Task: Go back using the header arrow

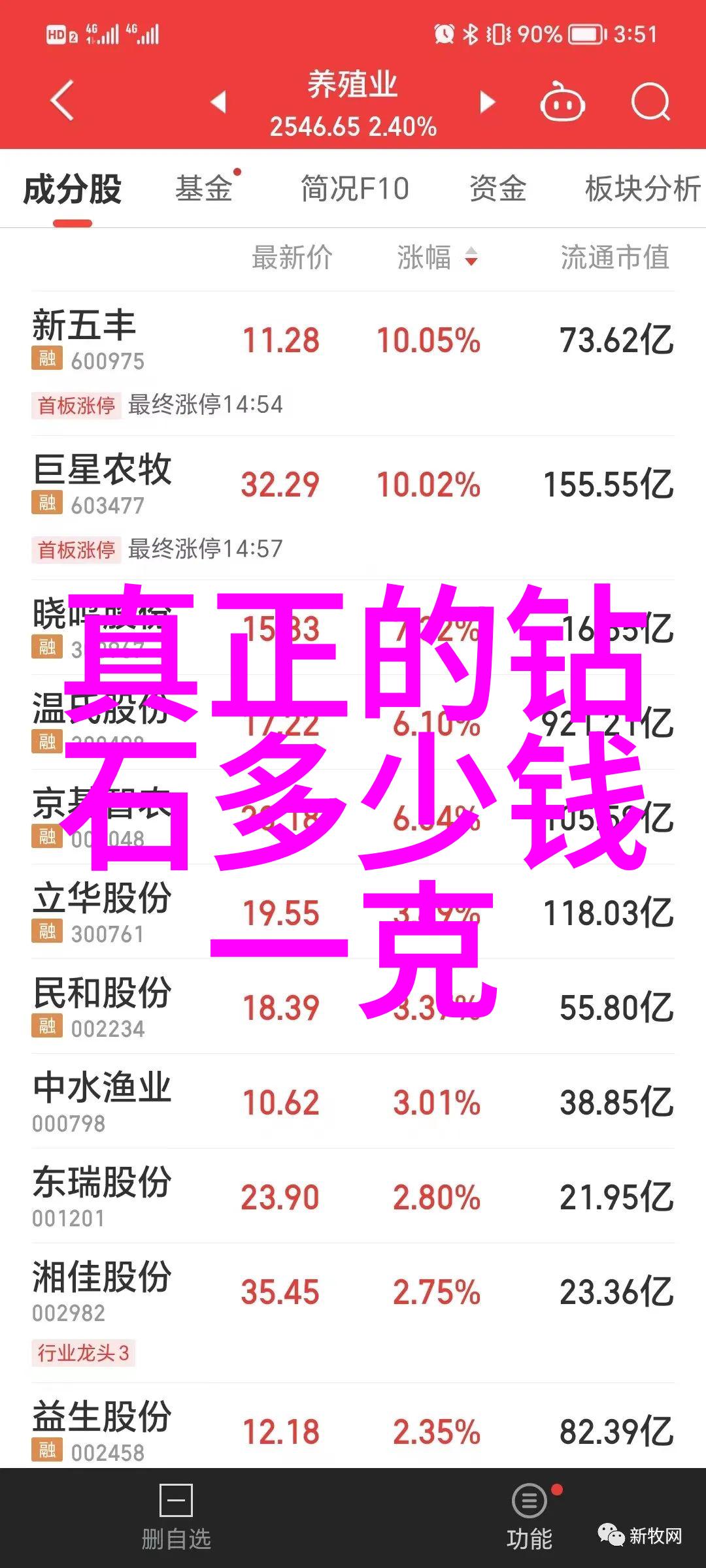Action: point(62,101)
